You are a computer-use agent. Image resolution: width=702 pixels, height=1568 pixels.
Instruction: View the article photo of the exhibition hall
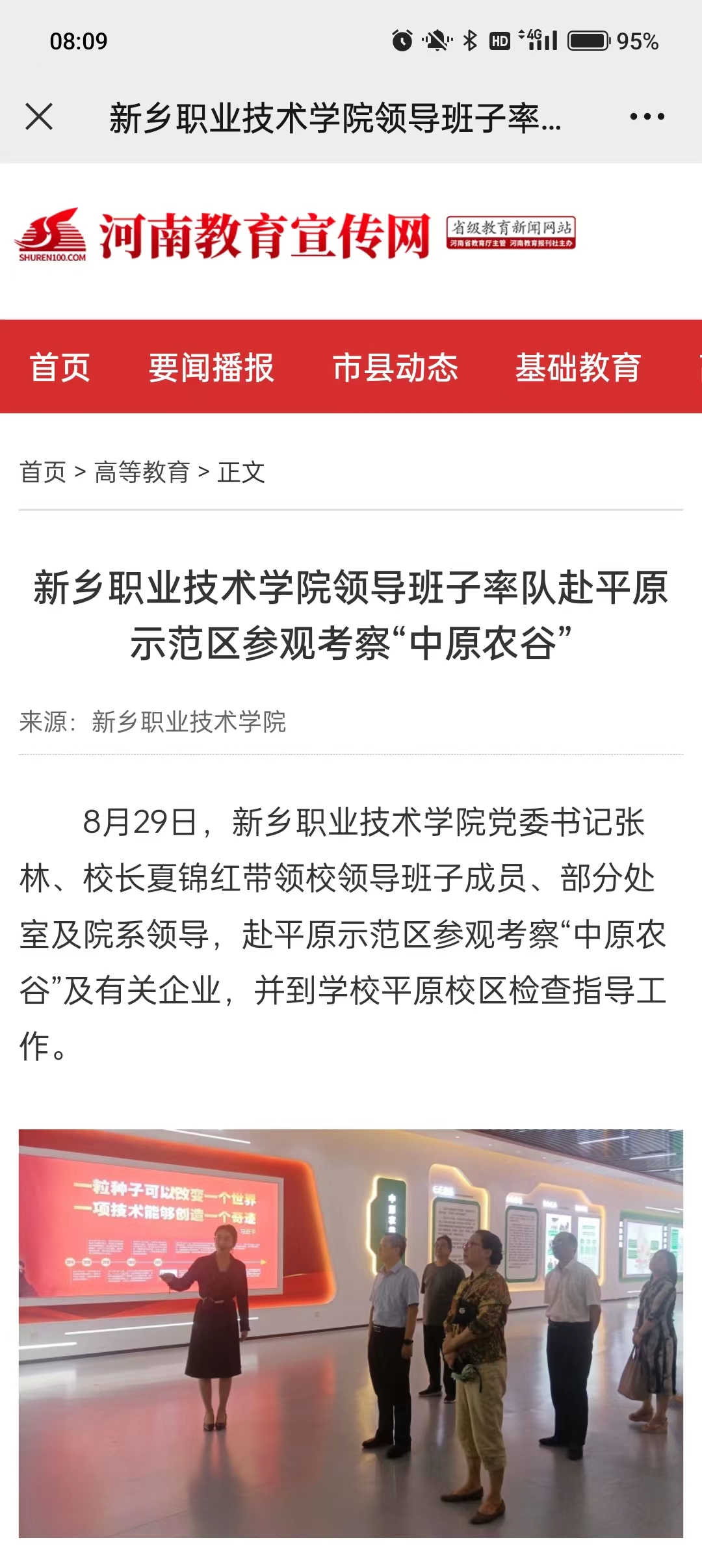pyautogui.click(x=351, y=1333)
